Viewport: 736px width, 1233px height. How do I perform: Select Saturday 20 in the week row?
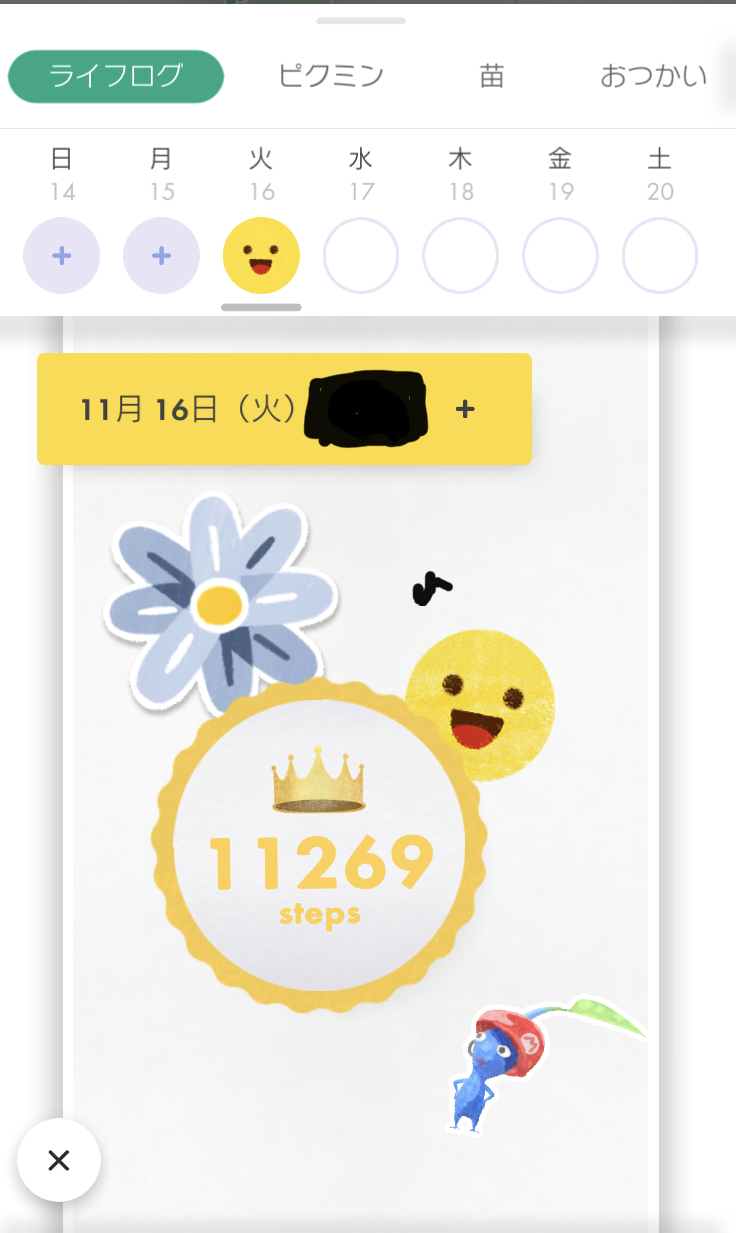click(660, 256)
